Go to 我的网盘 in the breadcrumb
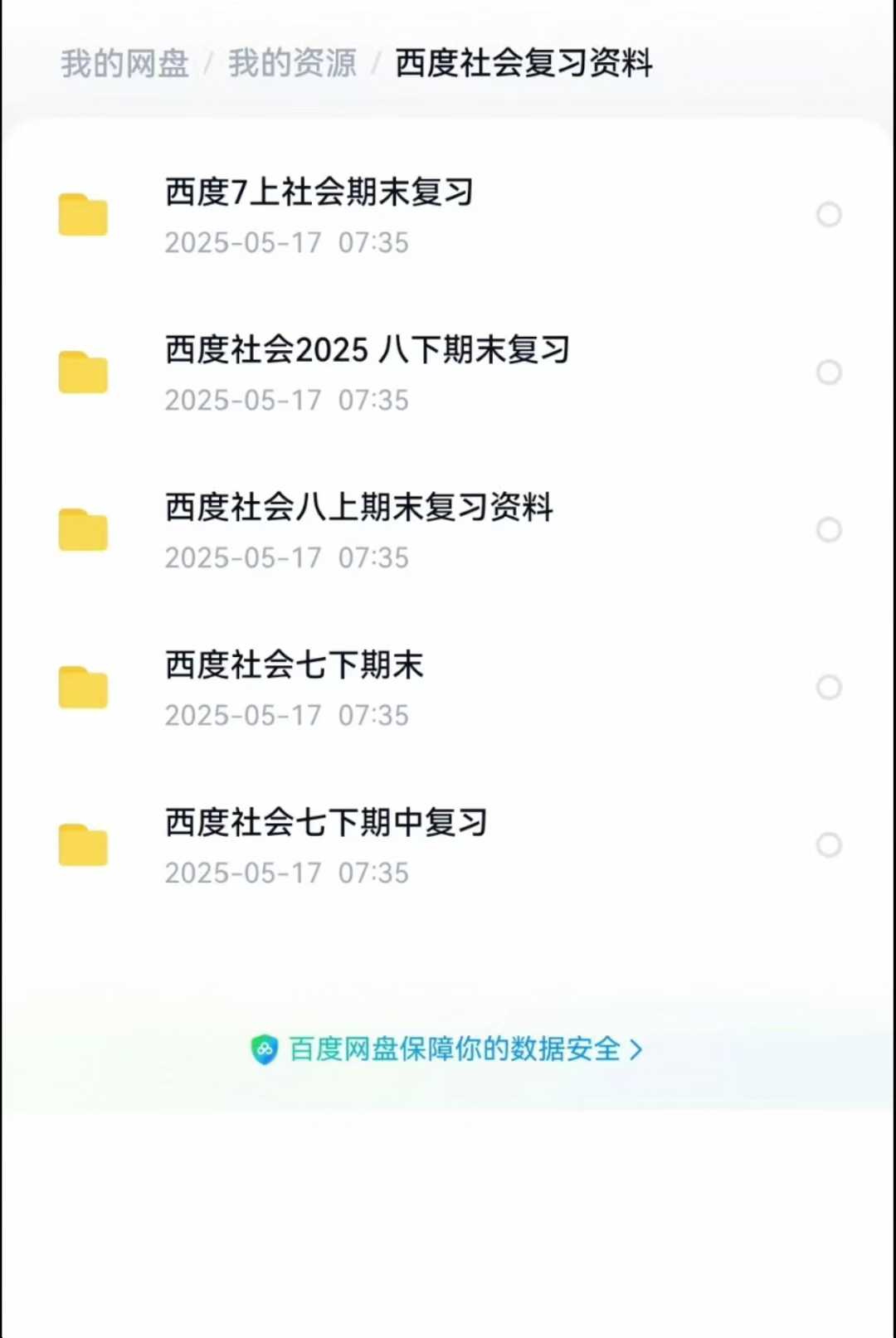 pos(124,62)
